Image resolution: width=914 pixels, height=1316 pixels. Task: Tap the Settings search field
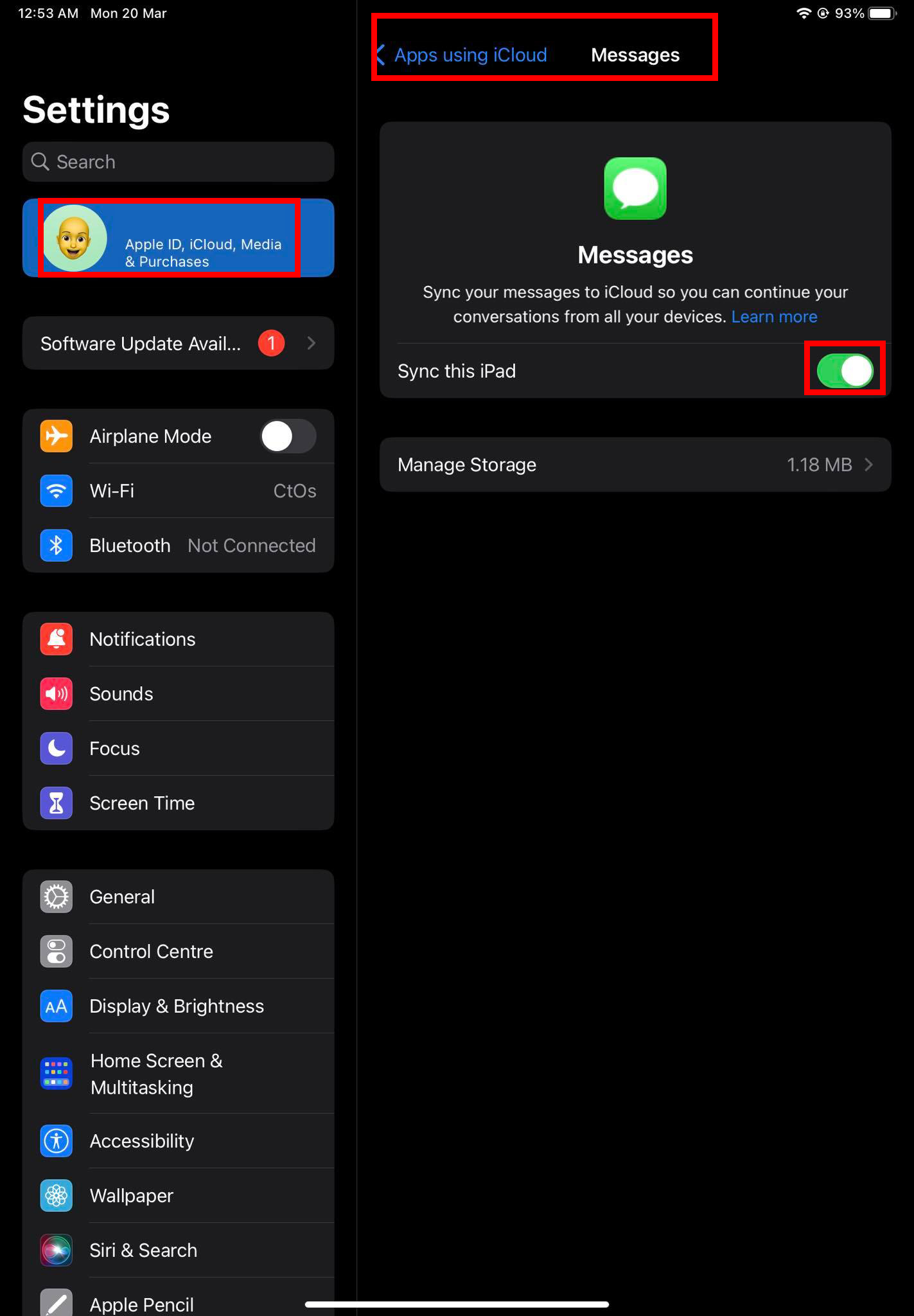[179, 162]
